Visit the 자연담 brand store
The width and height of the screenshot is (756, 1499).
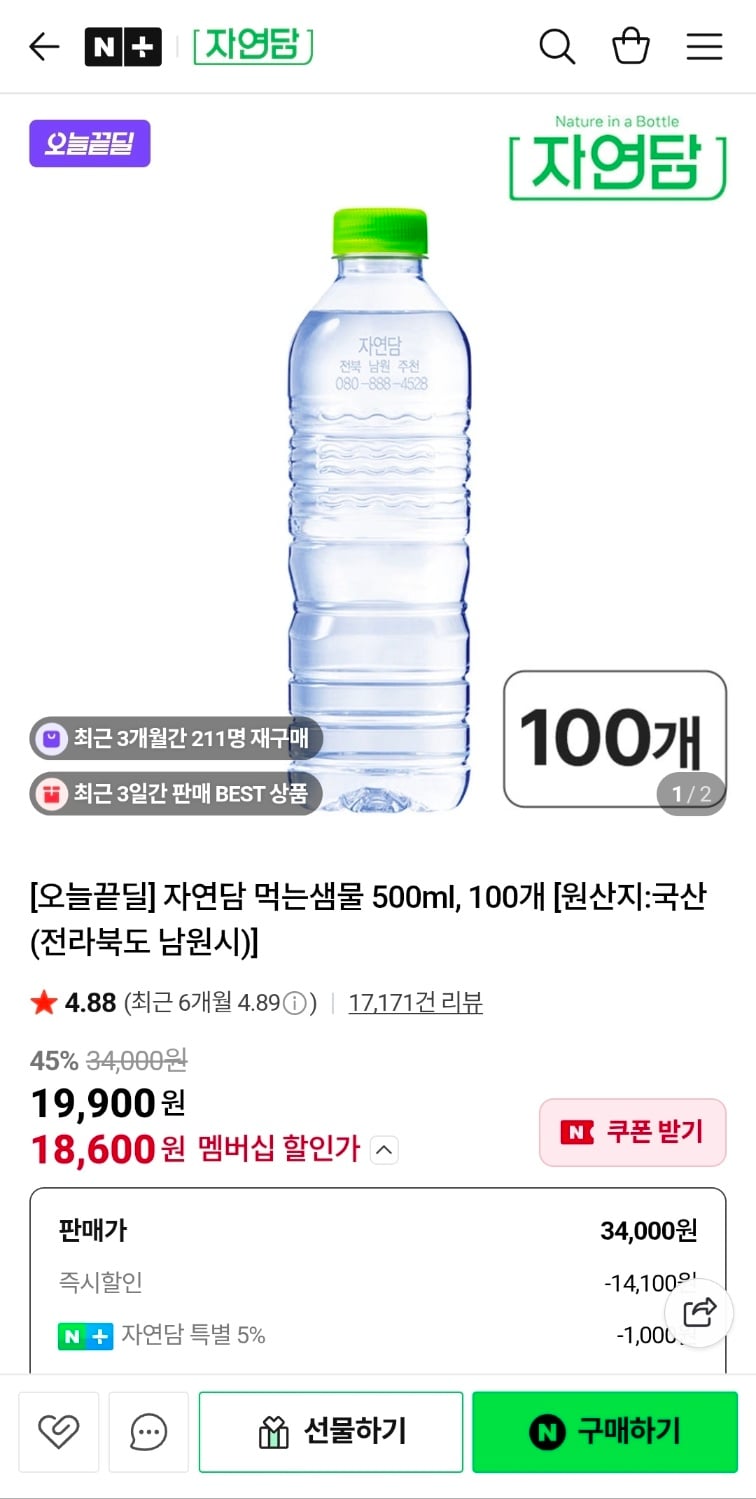tap(253, 46)
